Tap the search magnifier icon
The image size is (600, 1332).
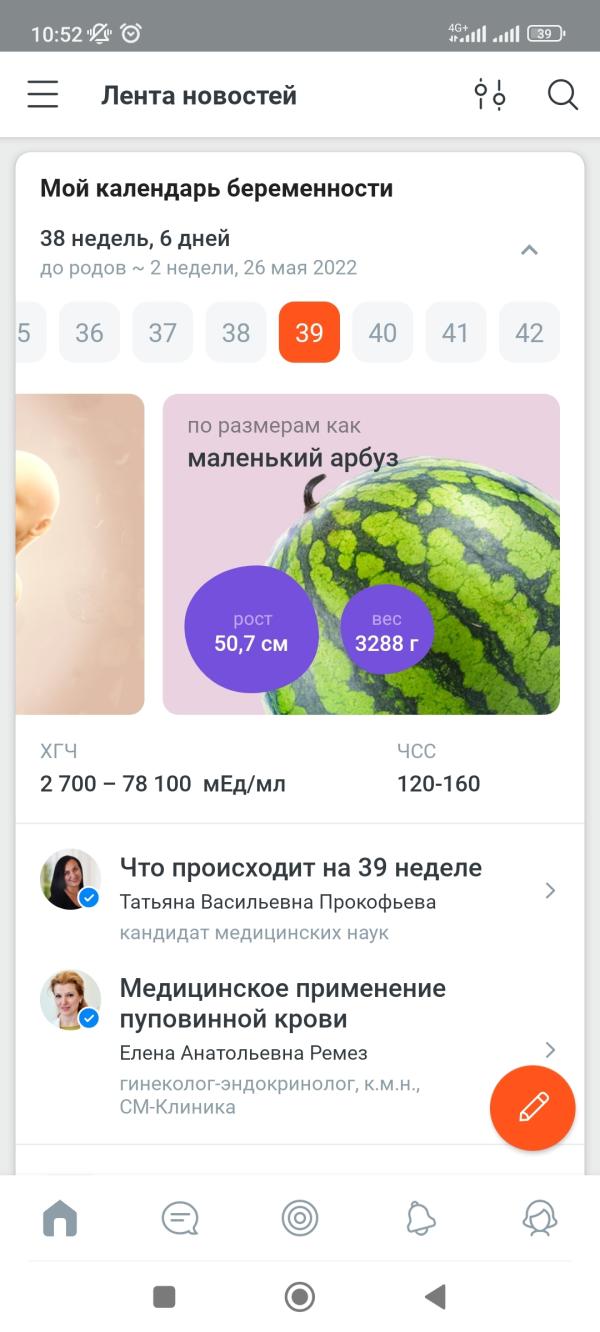[563, 95]
